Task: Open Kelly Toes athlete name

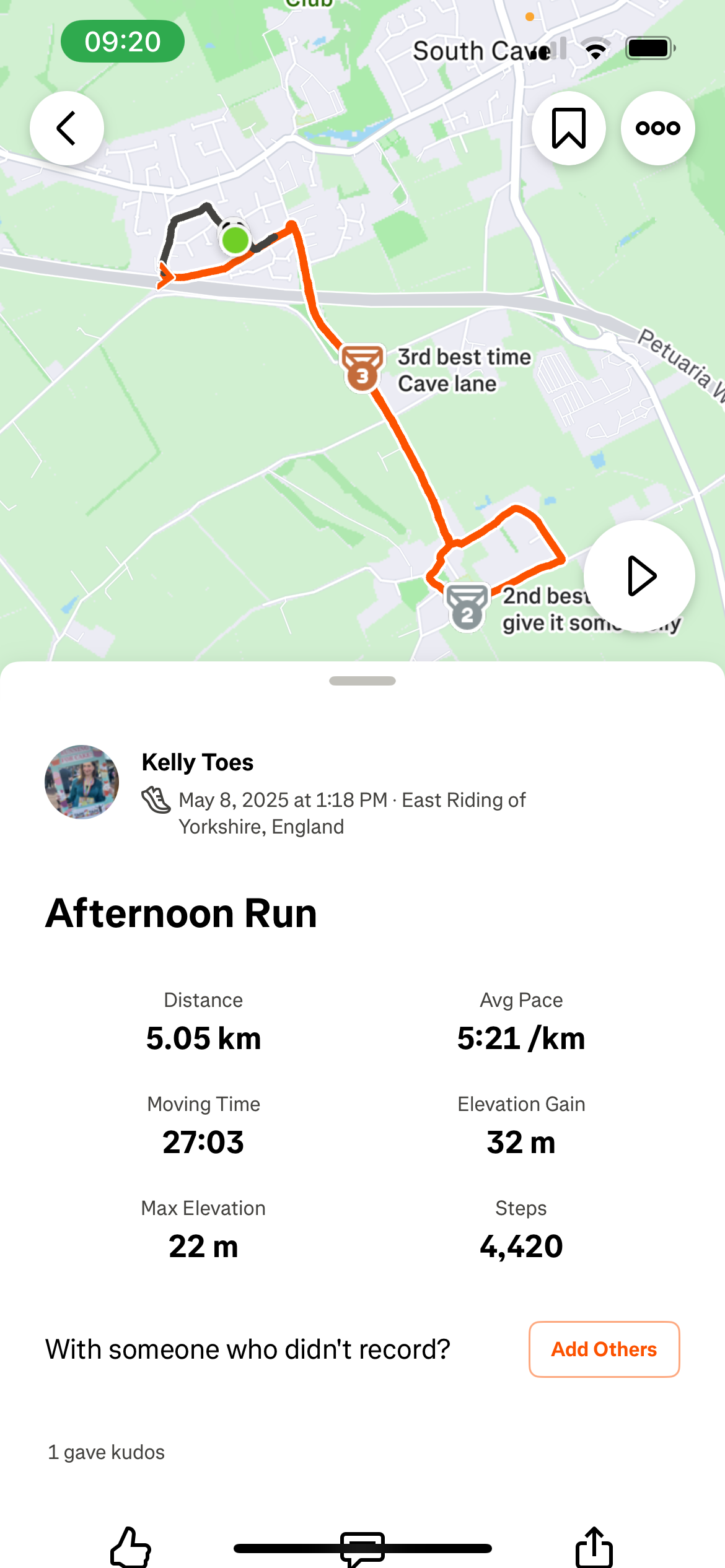Action: pyautogui.click(x=198, y=762)
